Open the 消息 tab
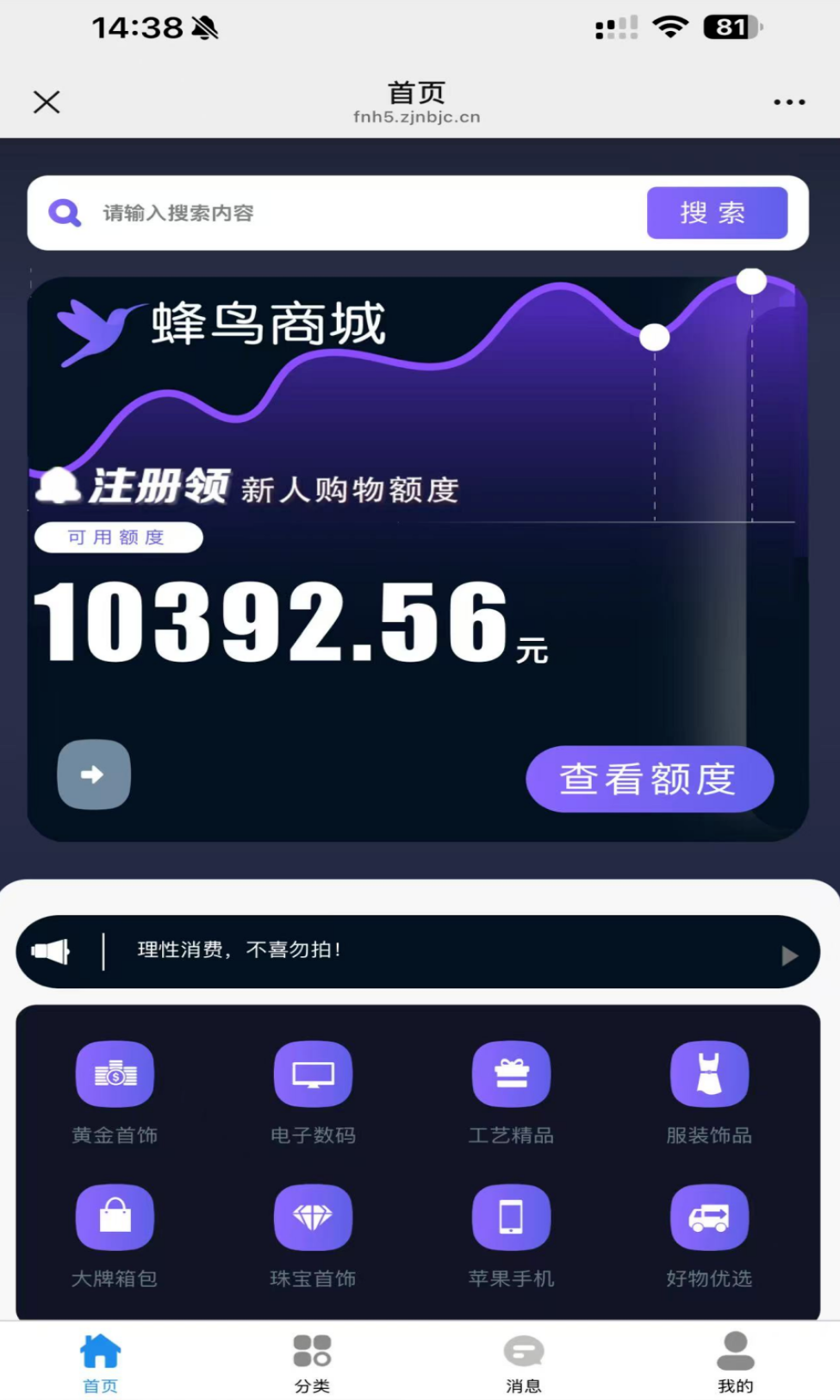This screenshot has height=1400, width=840. coord(524,1361)
